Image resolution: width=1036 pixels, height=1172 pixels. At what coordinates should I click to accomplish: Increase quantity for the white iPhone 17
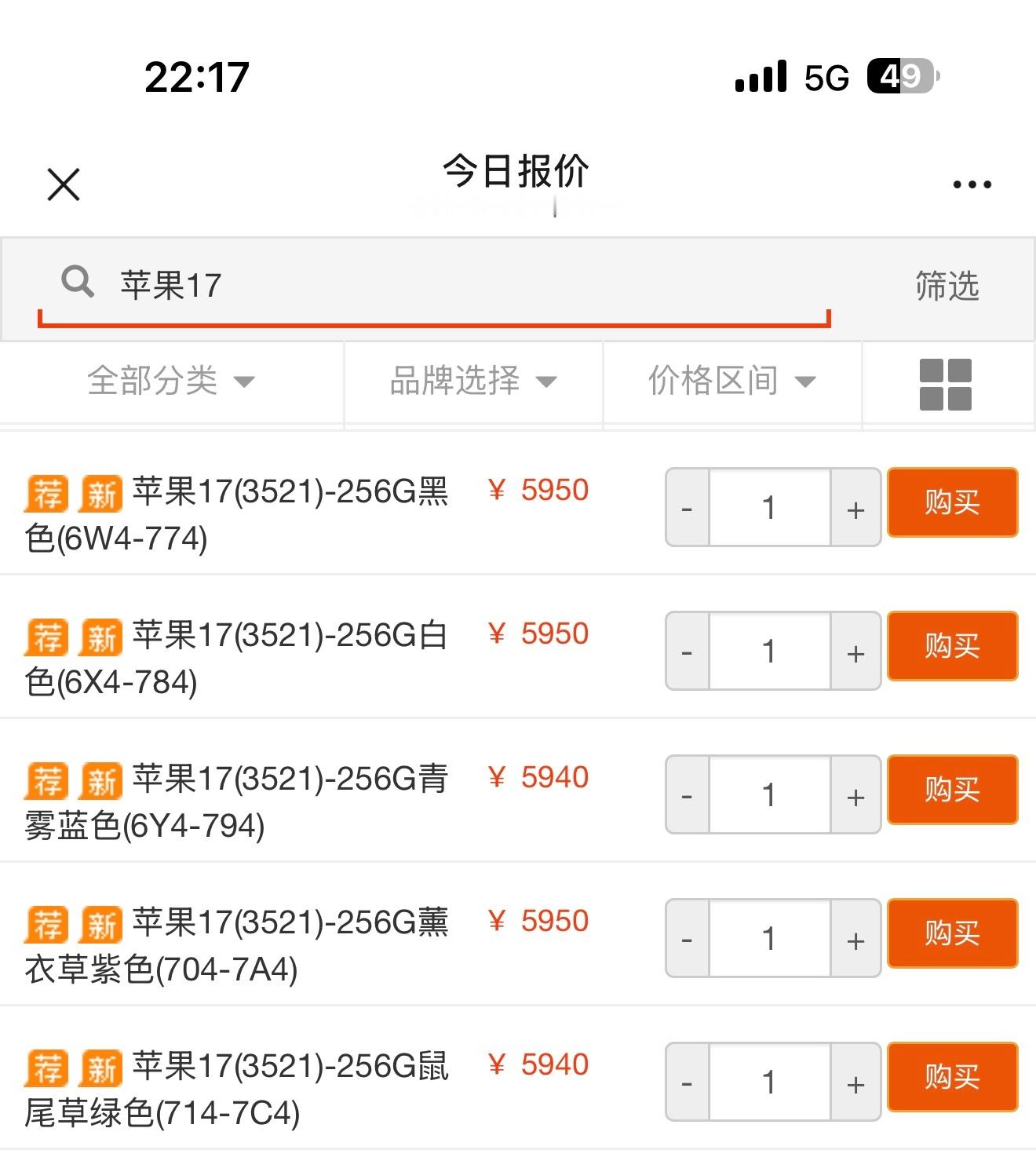point(855,651)
